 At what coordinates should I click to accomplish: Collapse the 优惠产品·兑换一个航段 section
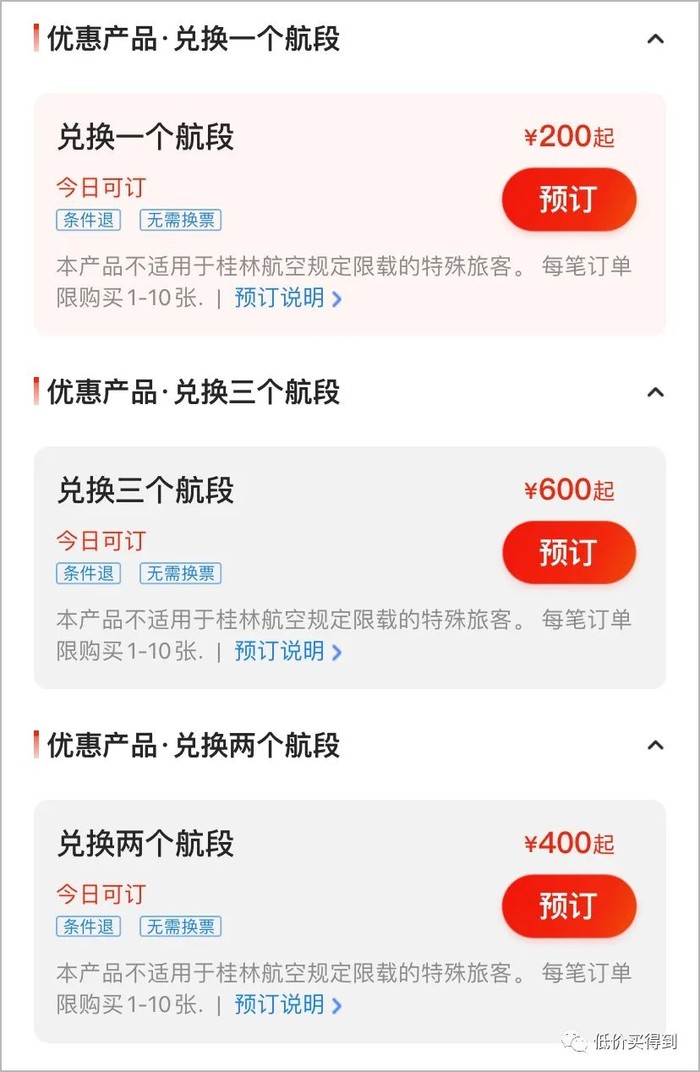coord(655,39)
